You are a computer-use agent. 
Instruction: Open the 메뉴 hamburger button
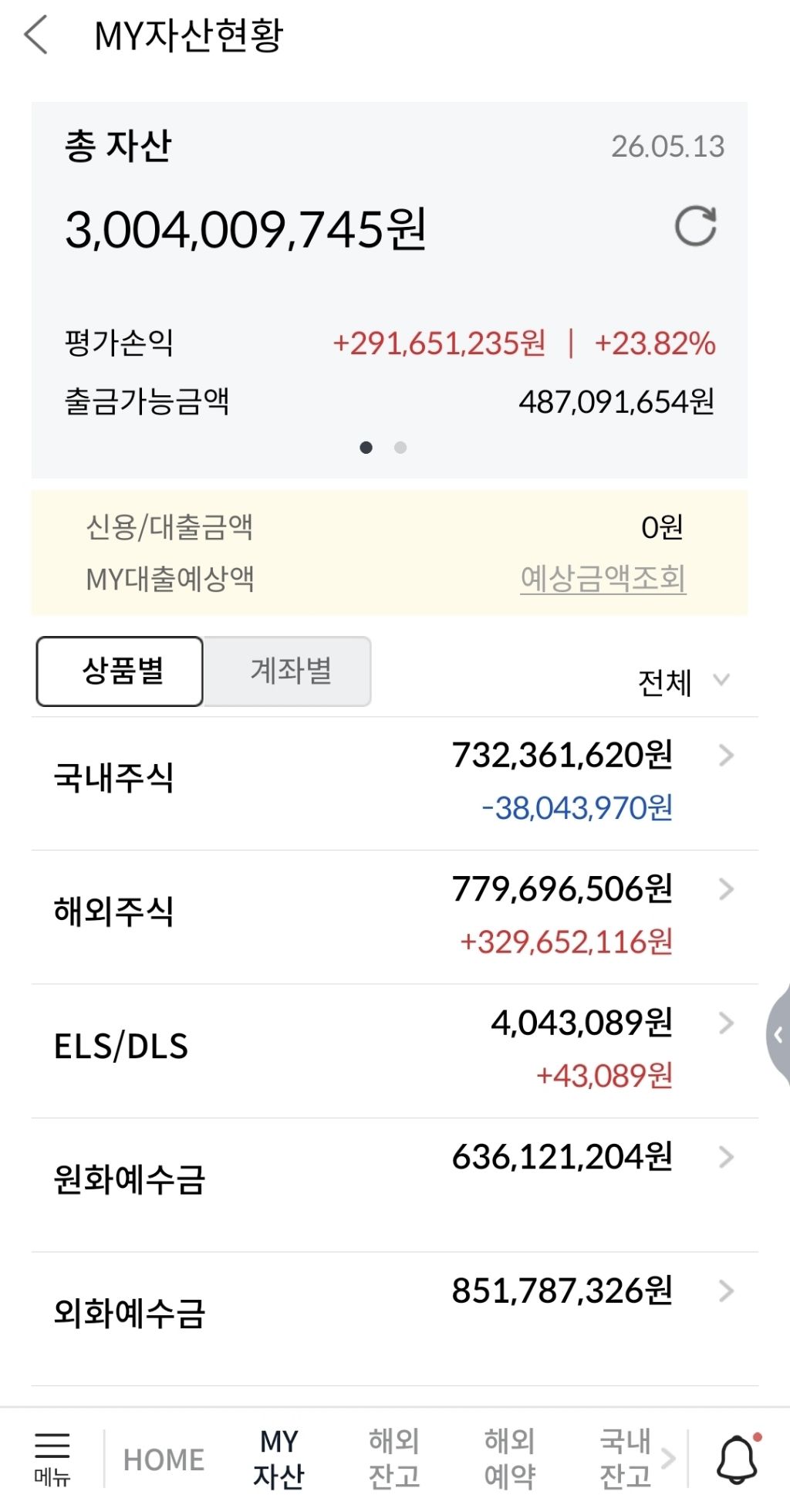click(x=52, y=1459)
